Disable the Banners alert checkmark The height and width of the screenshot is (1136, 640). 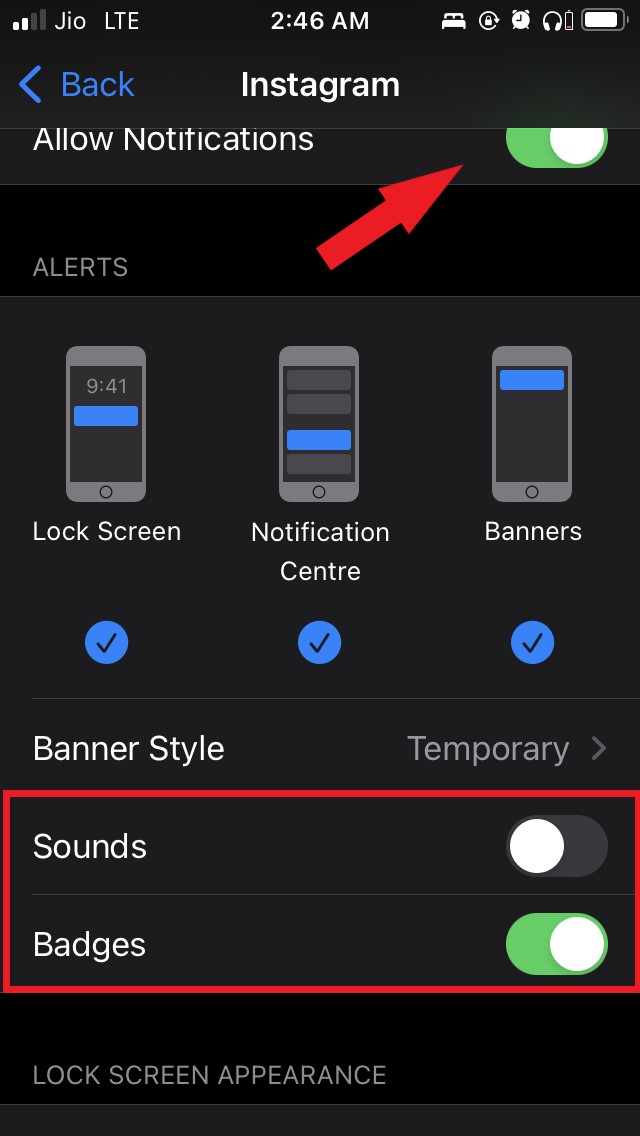532,642
